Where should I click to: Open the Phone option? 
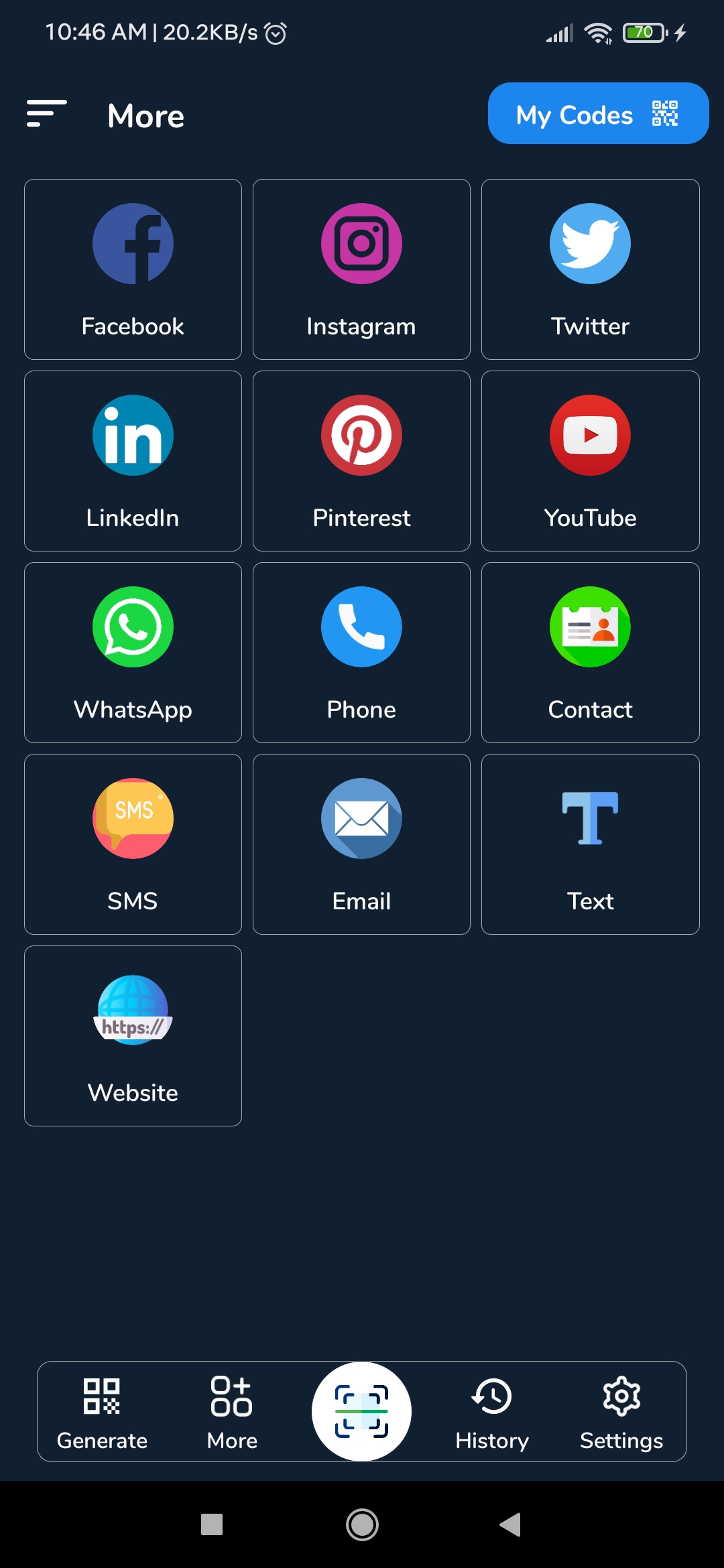click(361, 653)
